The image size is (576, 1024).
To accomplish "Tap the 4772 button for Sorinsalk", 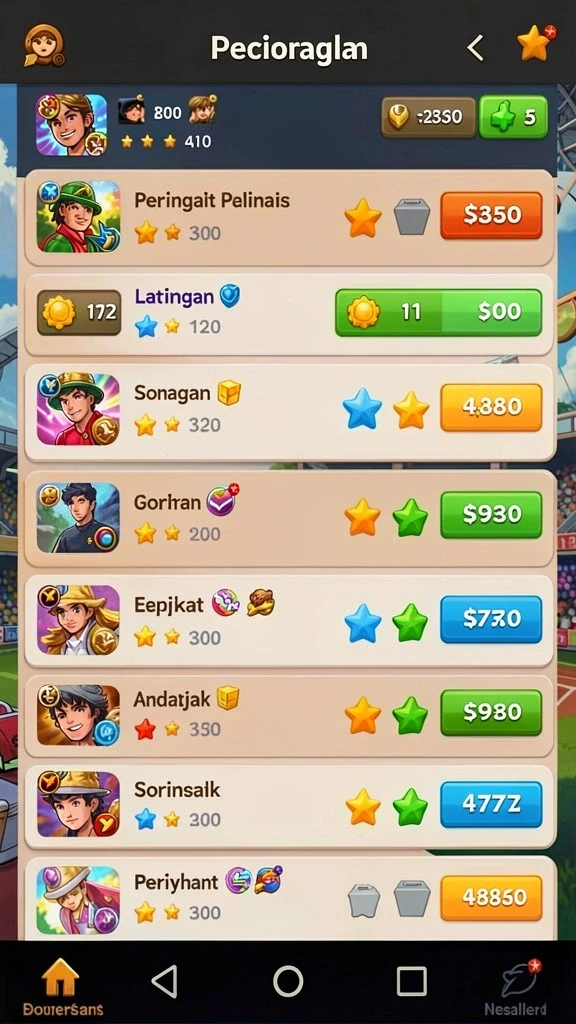I will coord(491,804).
